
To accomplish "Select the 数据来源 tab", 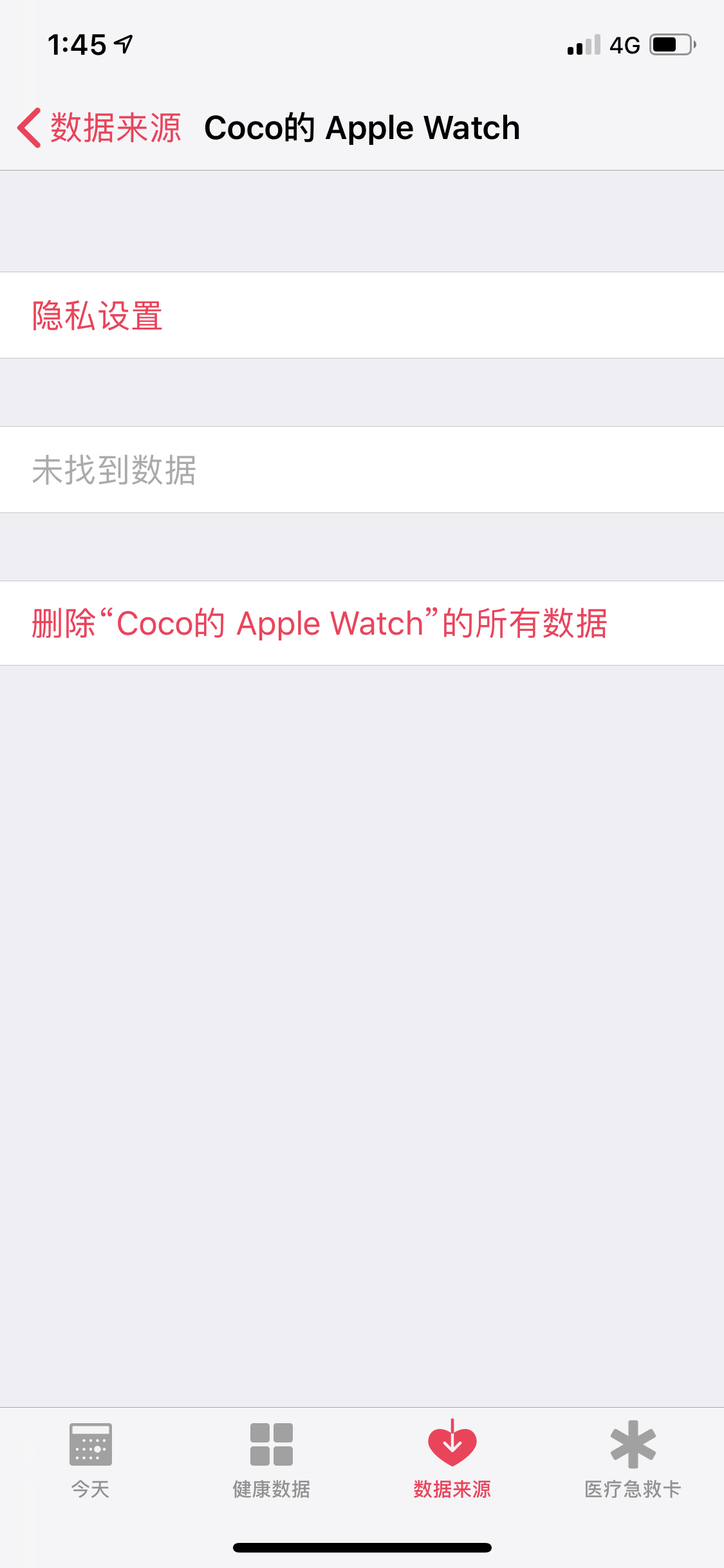I will 452,1460.
